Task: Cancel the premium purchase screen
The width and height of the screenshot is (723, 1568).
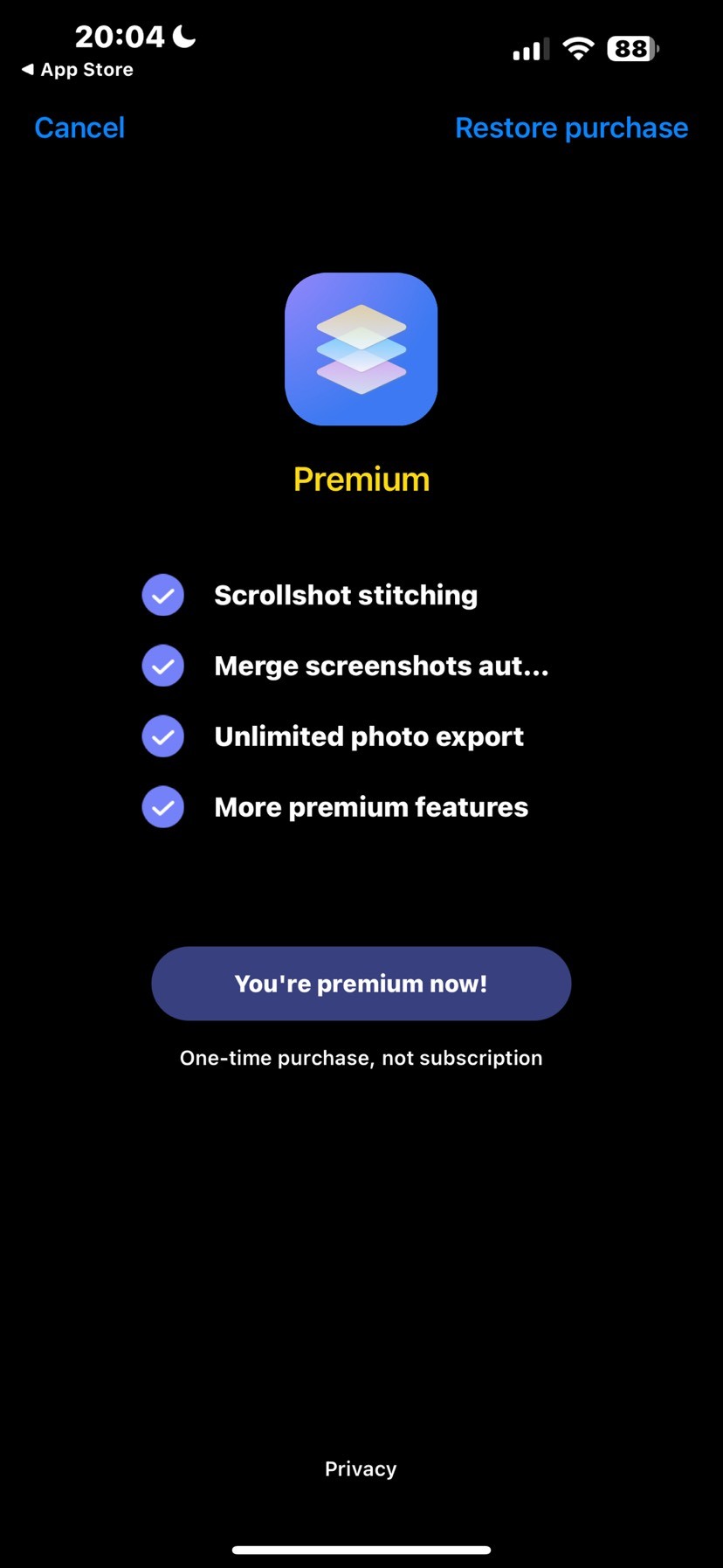Action: pos(79,128)
